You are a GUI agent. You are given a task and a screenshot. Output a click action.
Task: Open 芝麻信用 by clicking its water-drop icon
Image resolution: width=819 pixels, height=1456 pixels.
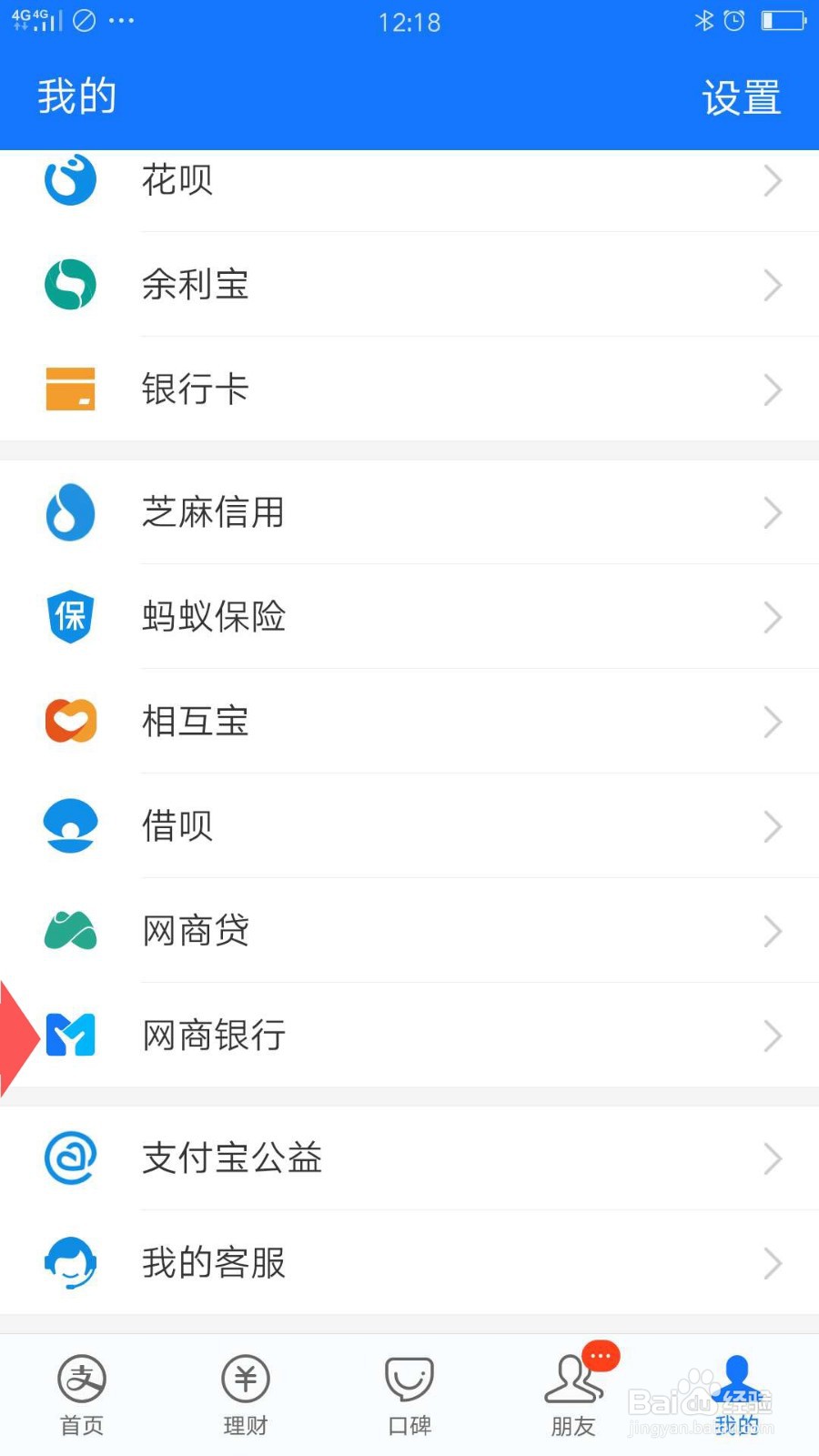pos(70,512)
